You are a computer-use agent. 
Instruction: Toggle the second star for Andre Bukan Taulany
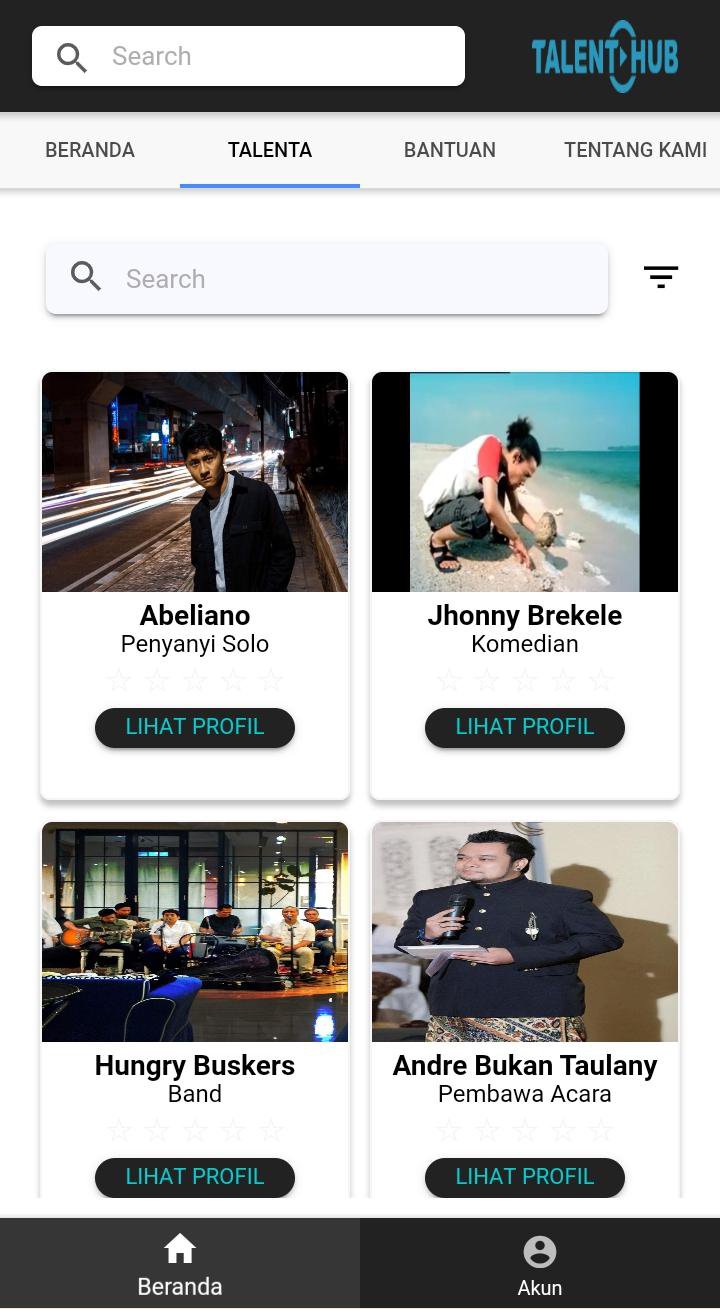pos(487,1130)
